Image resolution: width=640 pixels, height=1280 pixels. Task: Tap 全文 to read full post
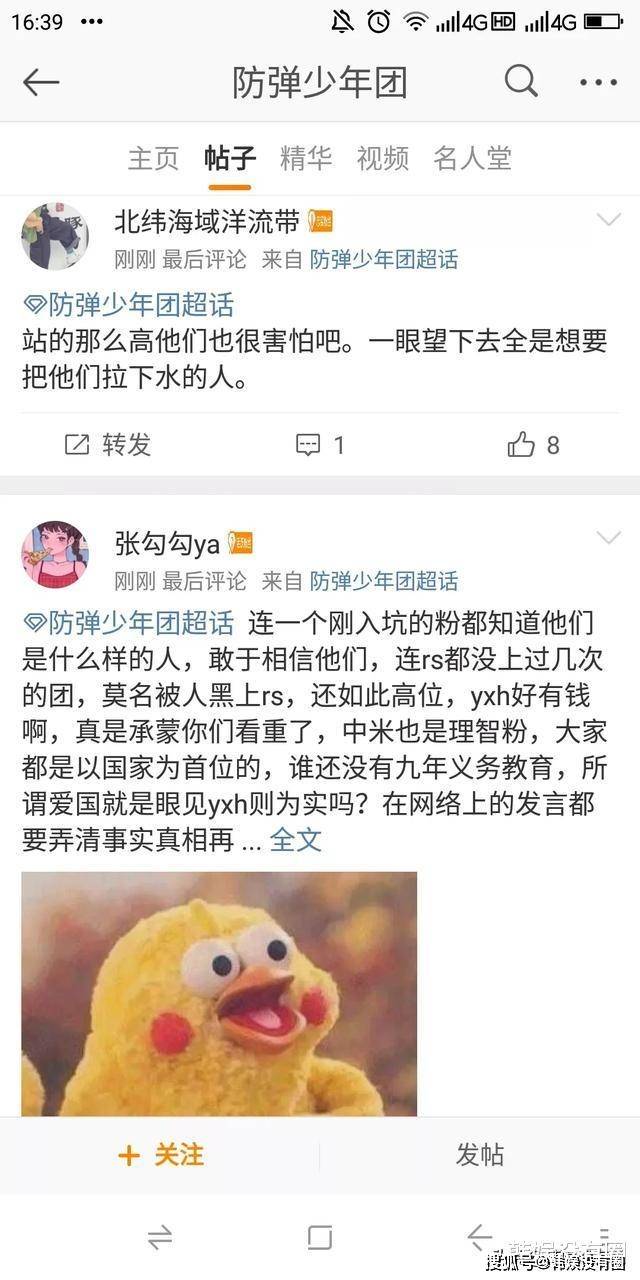coord(296,840)
